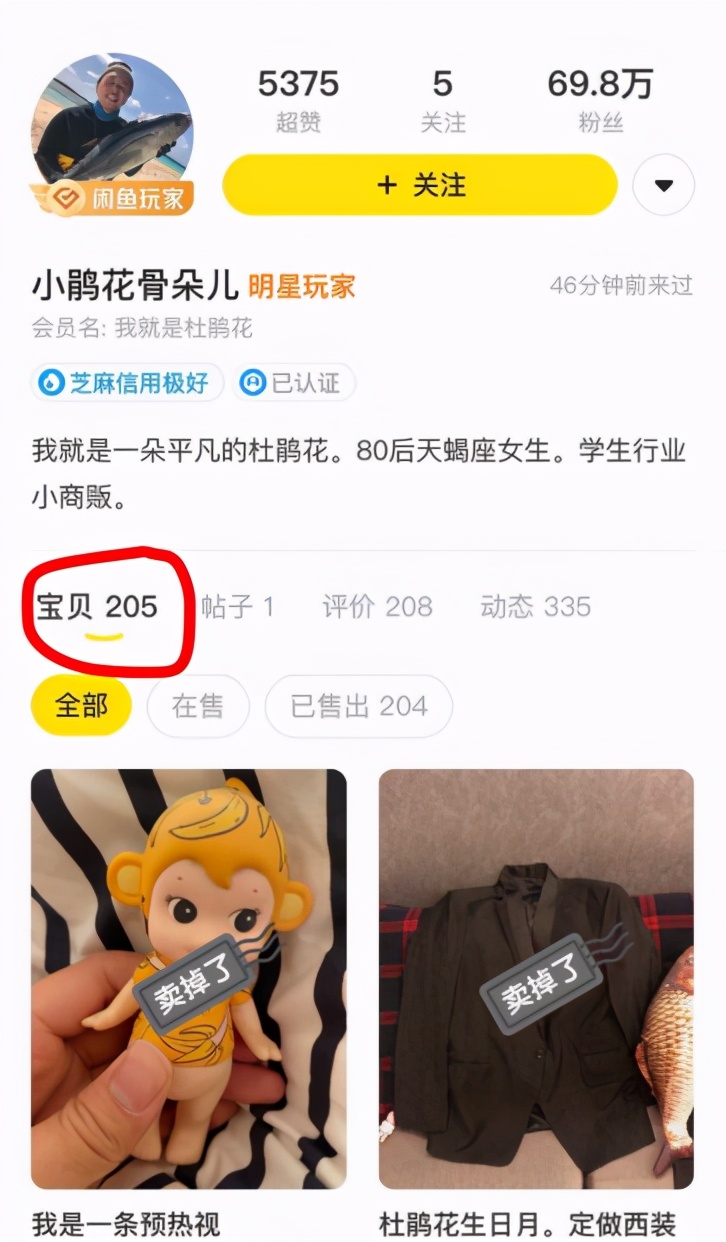
Task: Filter items by 在售
Action: tap(197, 706)
